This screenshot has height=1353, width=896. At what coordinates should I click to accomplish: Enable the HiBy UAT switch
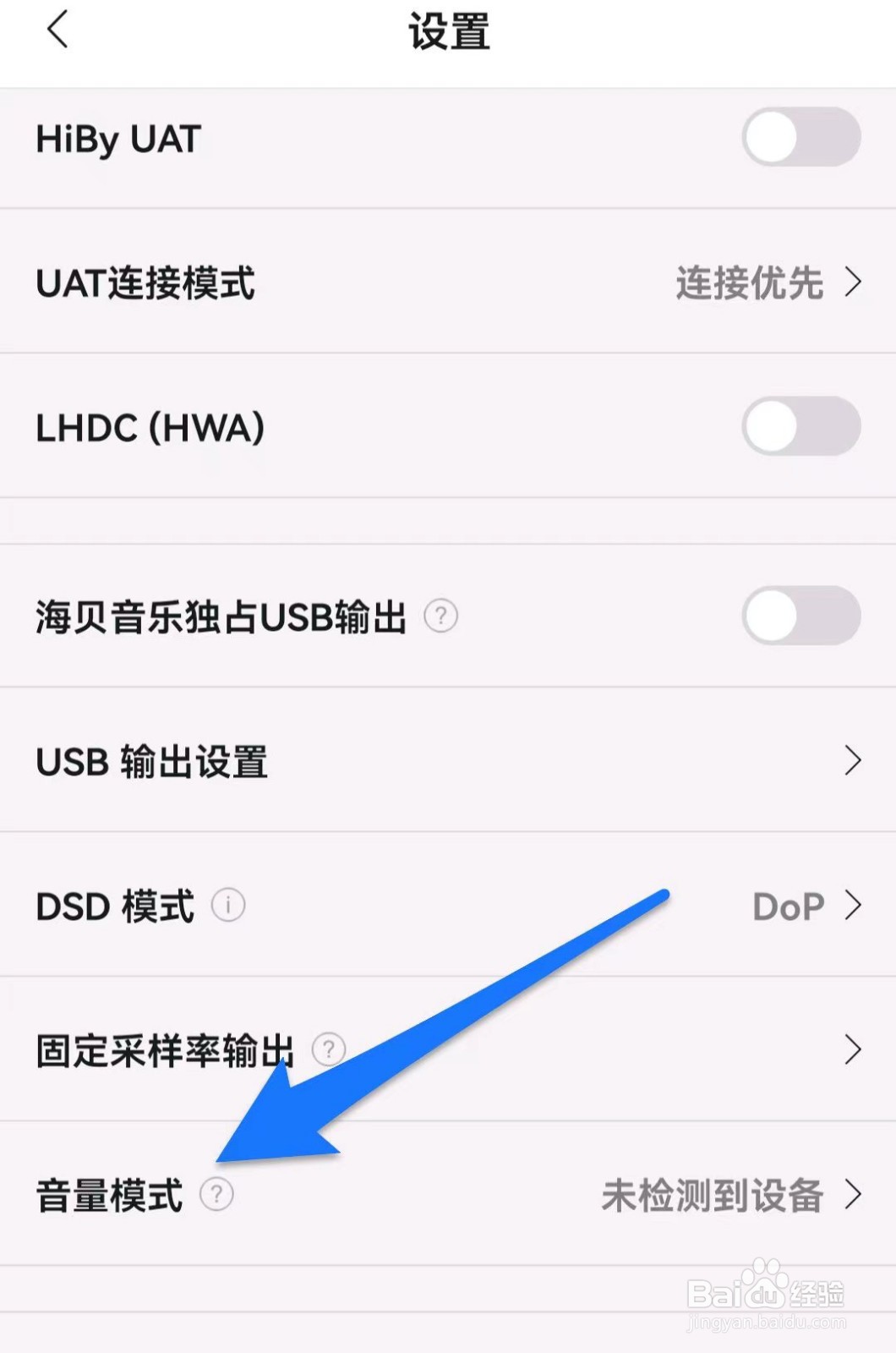click(x=800, y=137)
